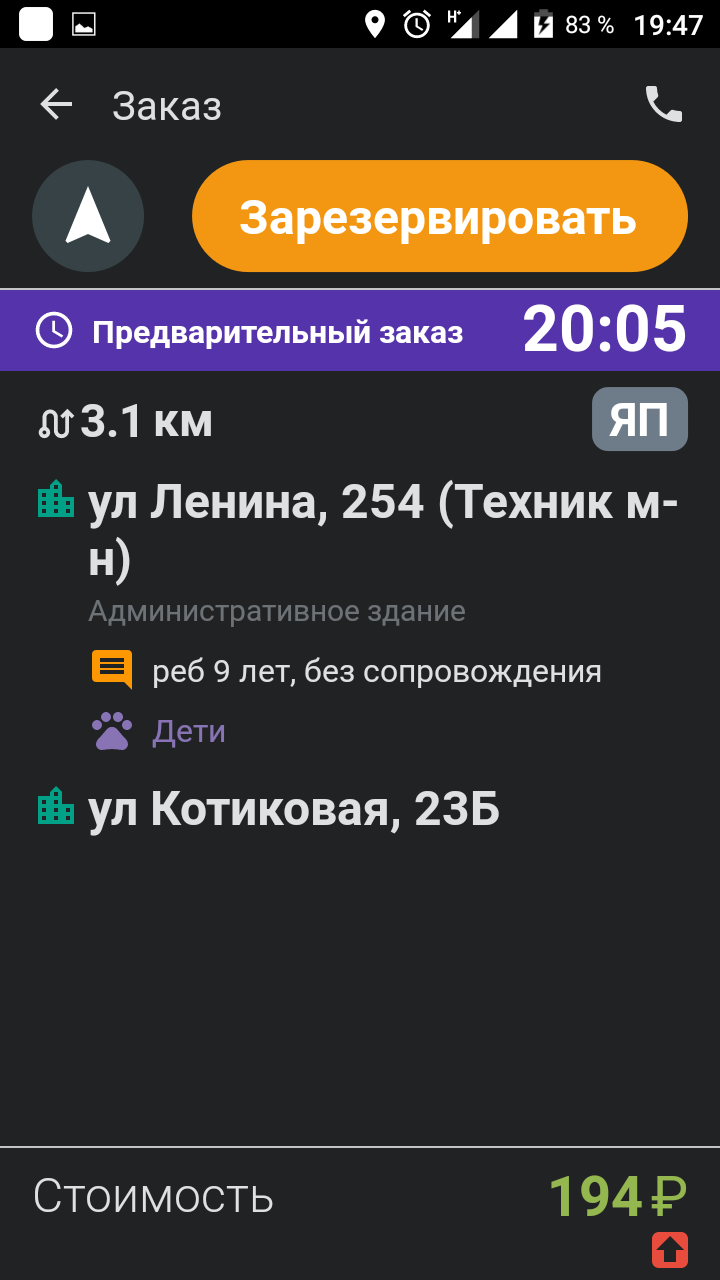
Task: Tap the red up-arrow icon under the price
Action: [669, 1249]
